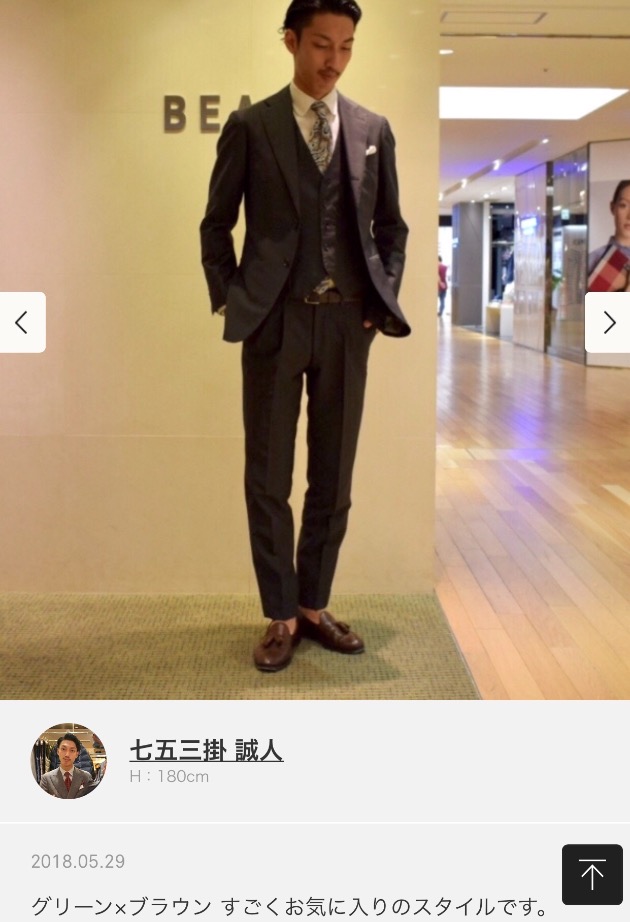The width and height of the screenshot is (630, 922).
Task: Go to the previous photo
Action: (x=22, y=322)
